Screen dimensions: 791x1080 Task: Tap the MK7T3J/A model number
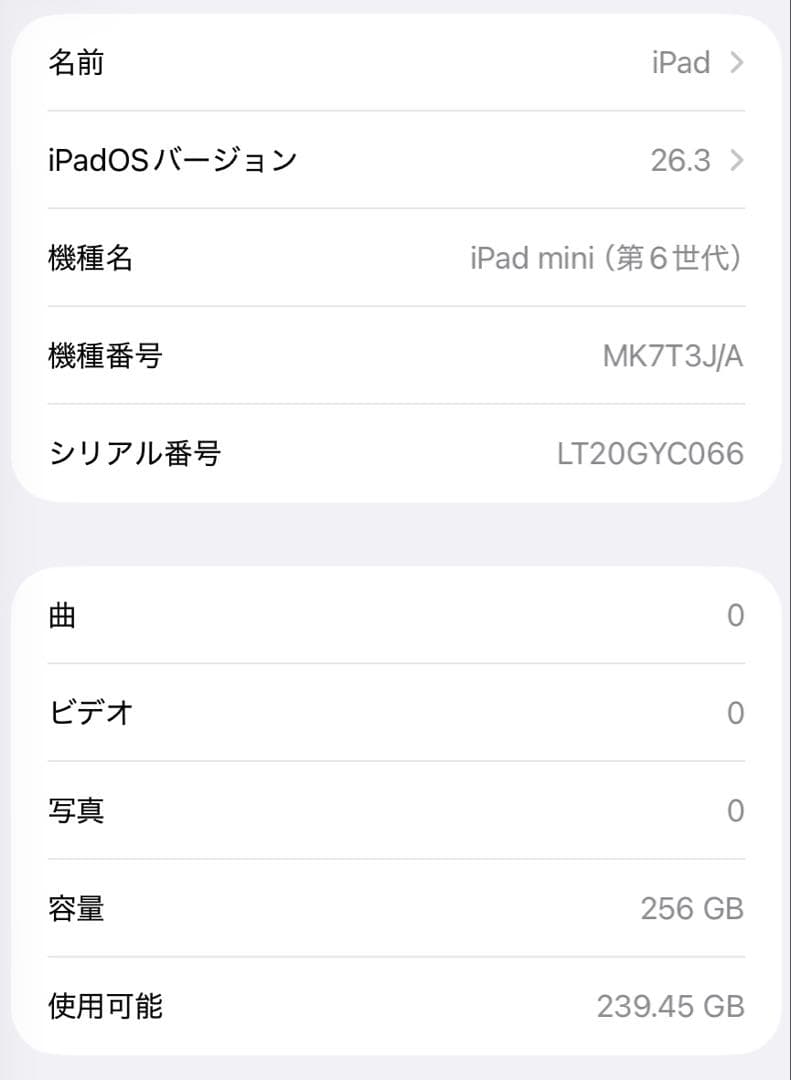coord(672,355)
